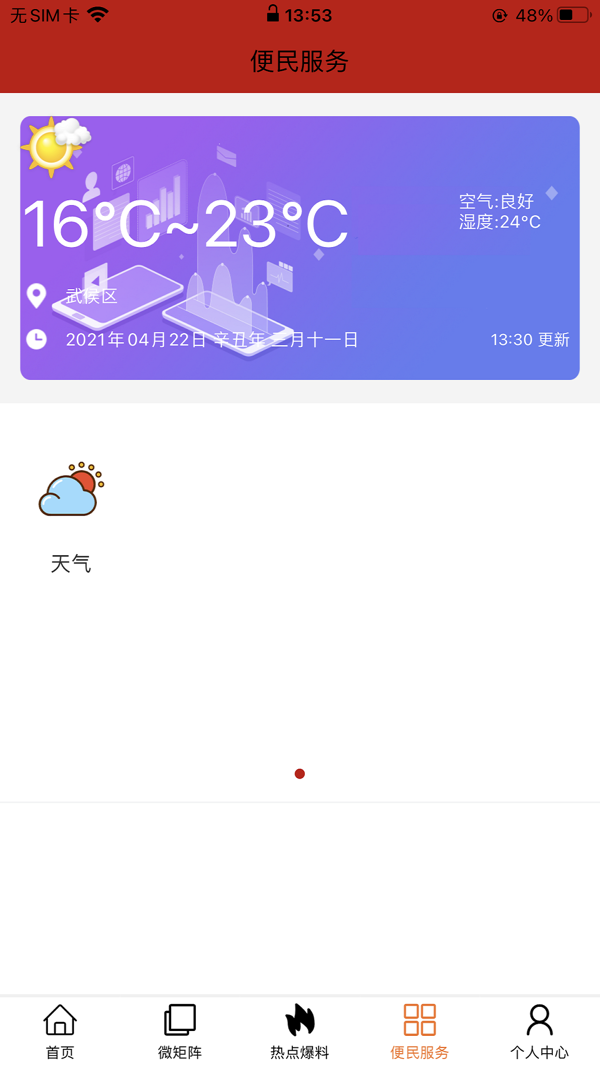The width and height of the screenshot is (600, 1067).
Task: Go to the 个人中心 tab
Action: pos(539,1032)
